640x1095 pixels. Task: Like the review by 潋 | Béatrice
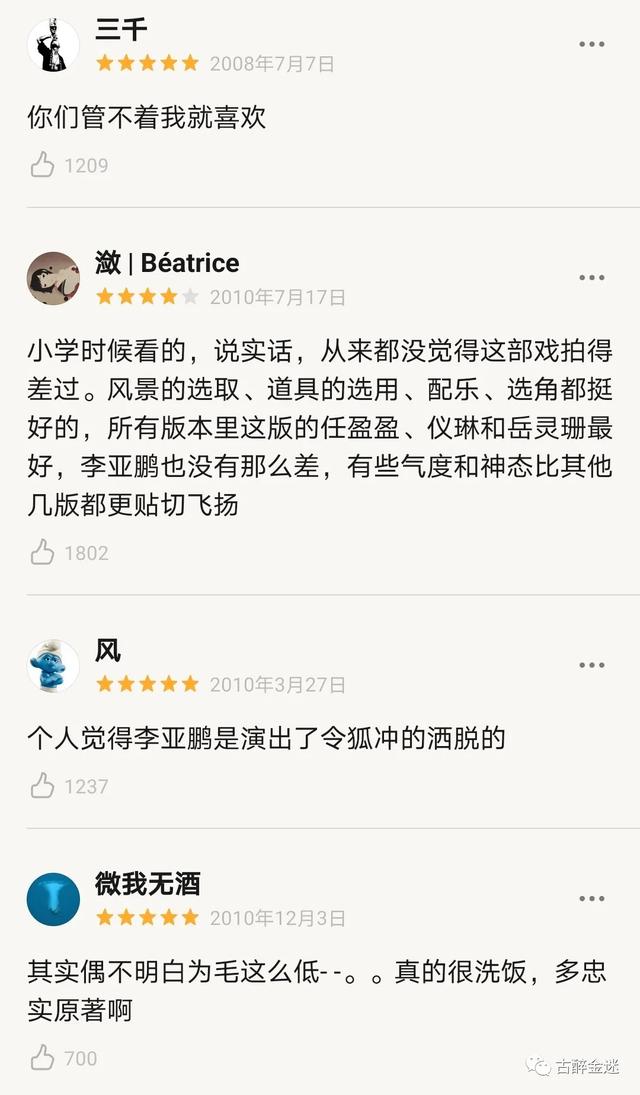coord(42,552)
